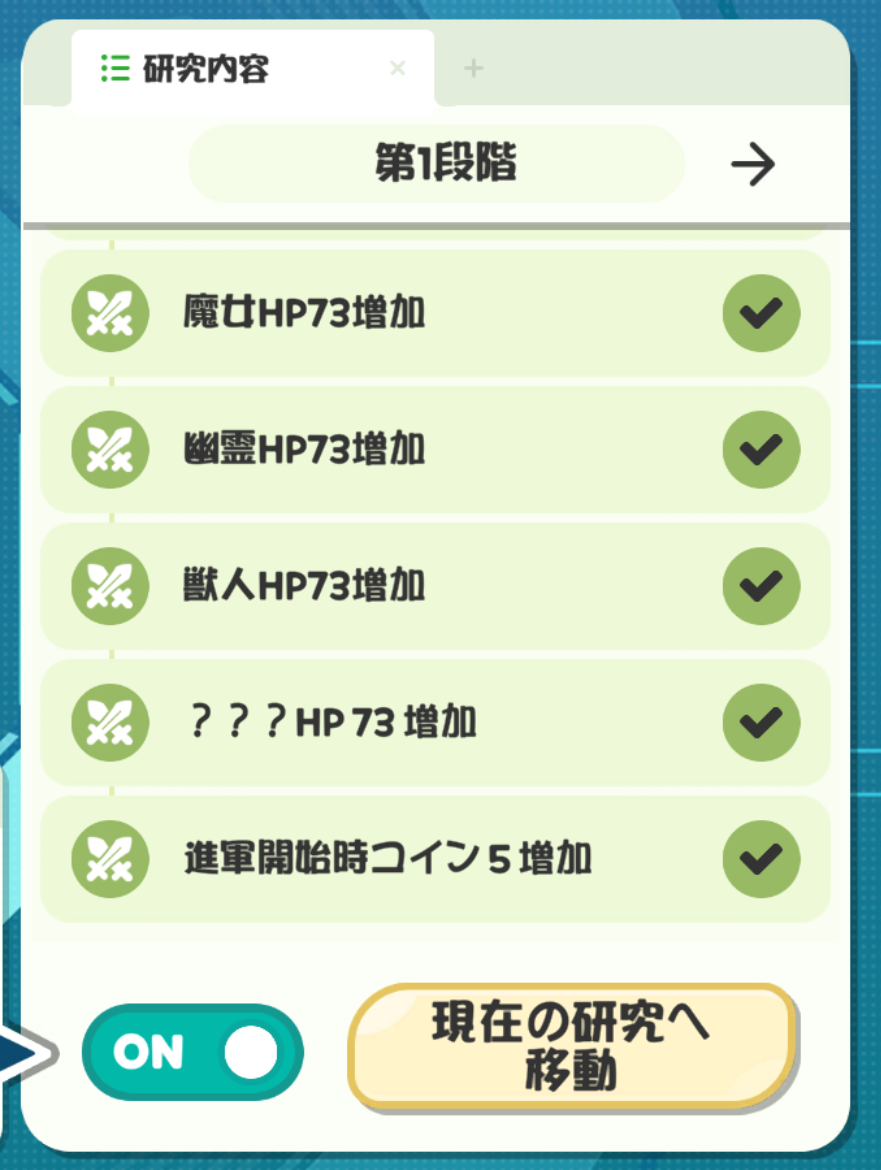Select the 研究内容 tab
The height and width of the screenshot is (1170, 881).
[x=206, y=69]
